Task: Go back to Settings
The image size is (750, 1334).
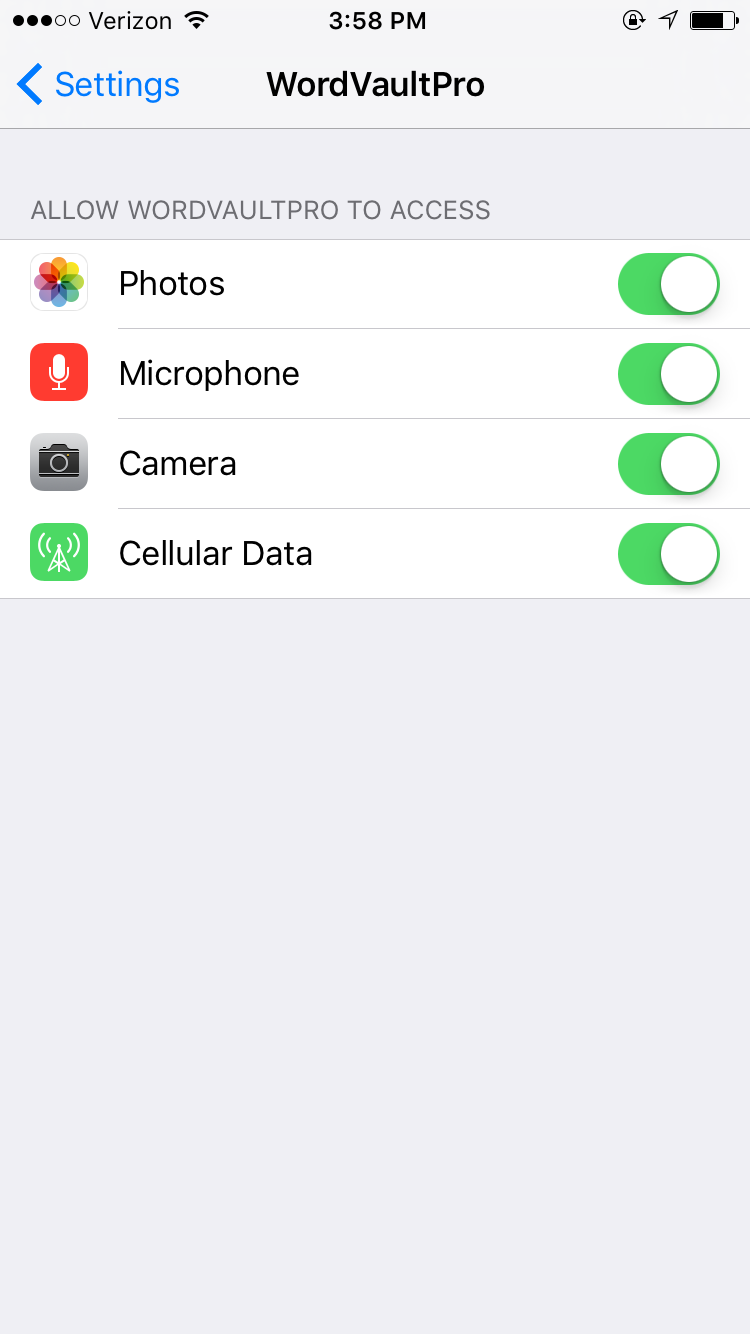Action: tap(98, 85)
